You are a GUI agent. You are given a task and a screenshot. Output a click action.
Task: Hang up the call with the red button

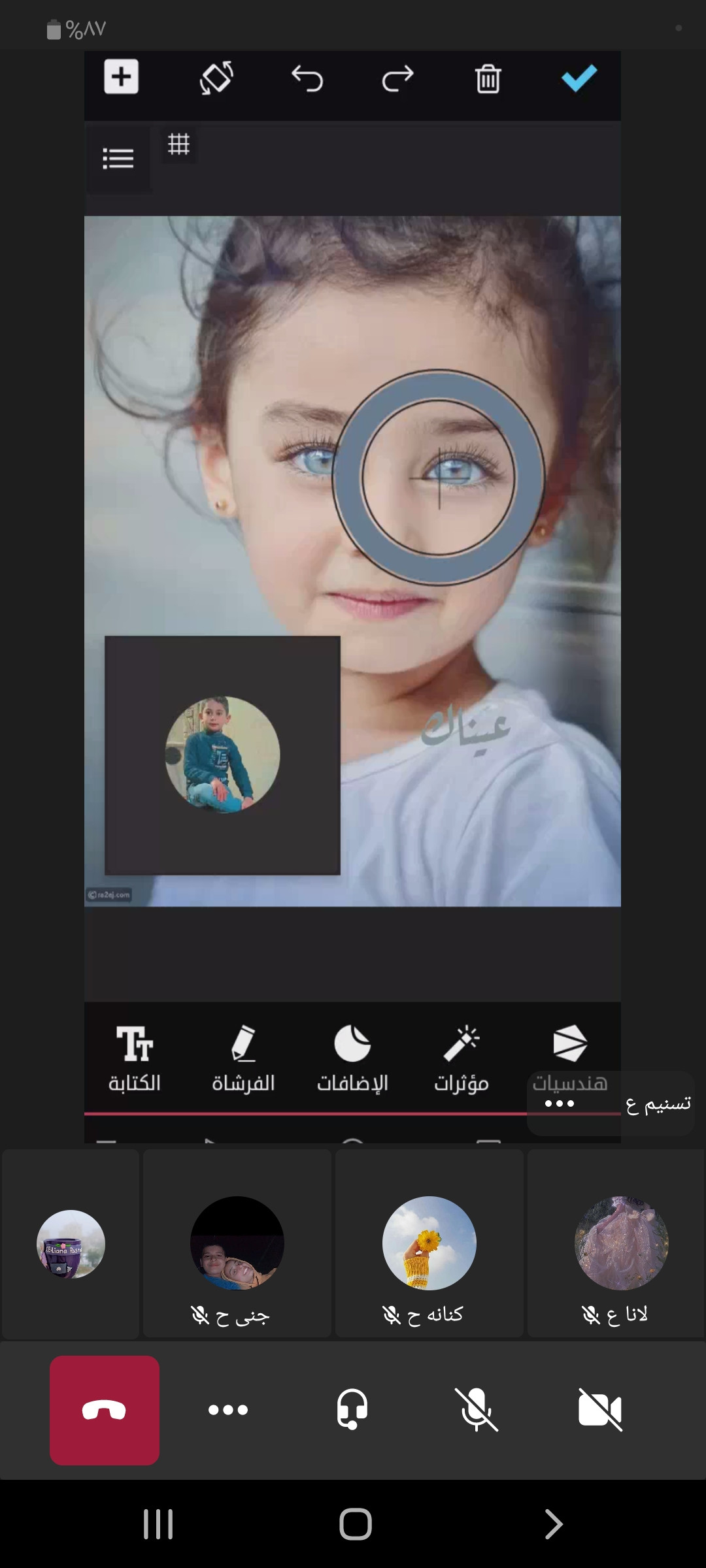click(105, 1410)
